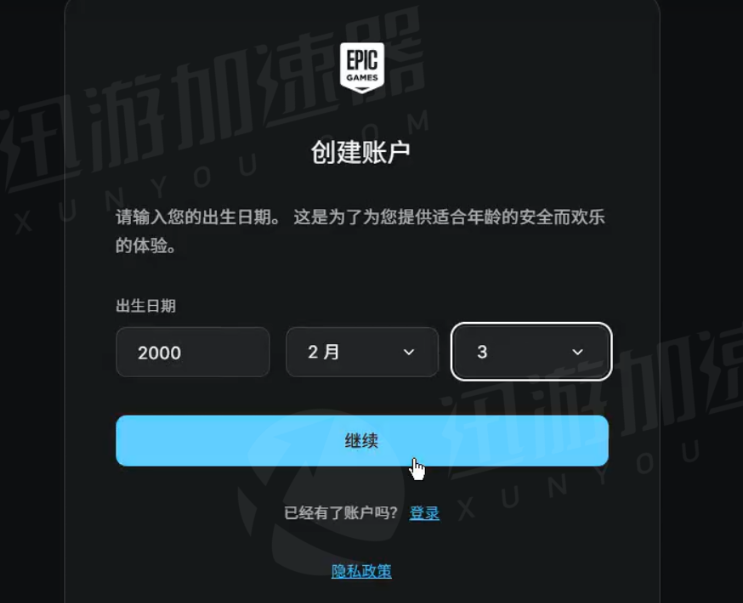Tap the blue 继续 continue button
Screen dimensions: 743x603
click(362, 441)
